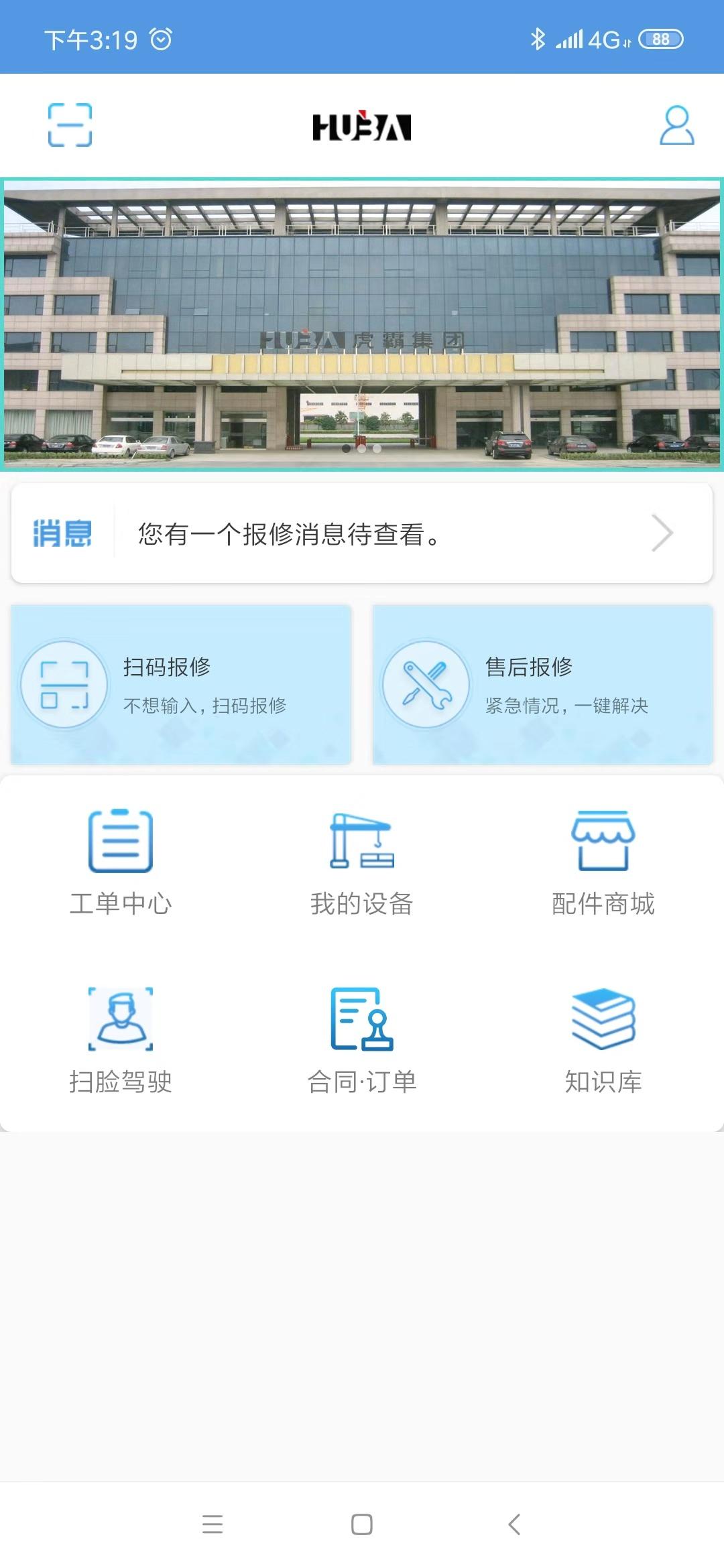Launch 扫脸驾驶 face scan driving
This screenshot has width=724, height=1568.
tap(121, 1041)
